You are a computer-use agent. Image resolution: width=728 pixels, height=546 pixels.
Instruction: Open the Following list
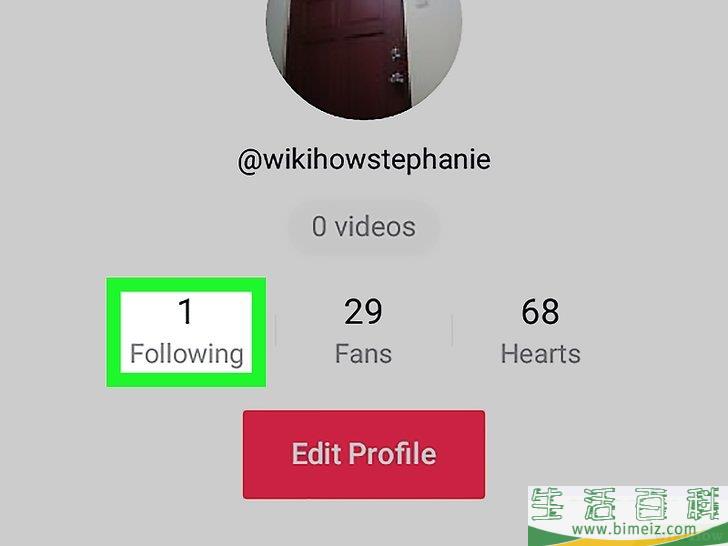click(186, 332)
